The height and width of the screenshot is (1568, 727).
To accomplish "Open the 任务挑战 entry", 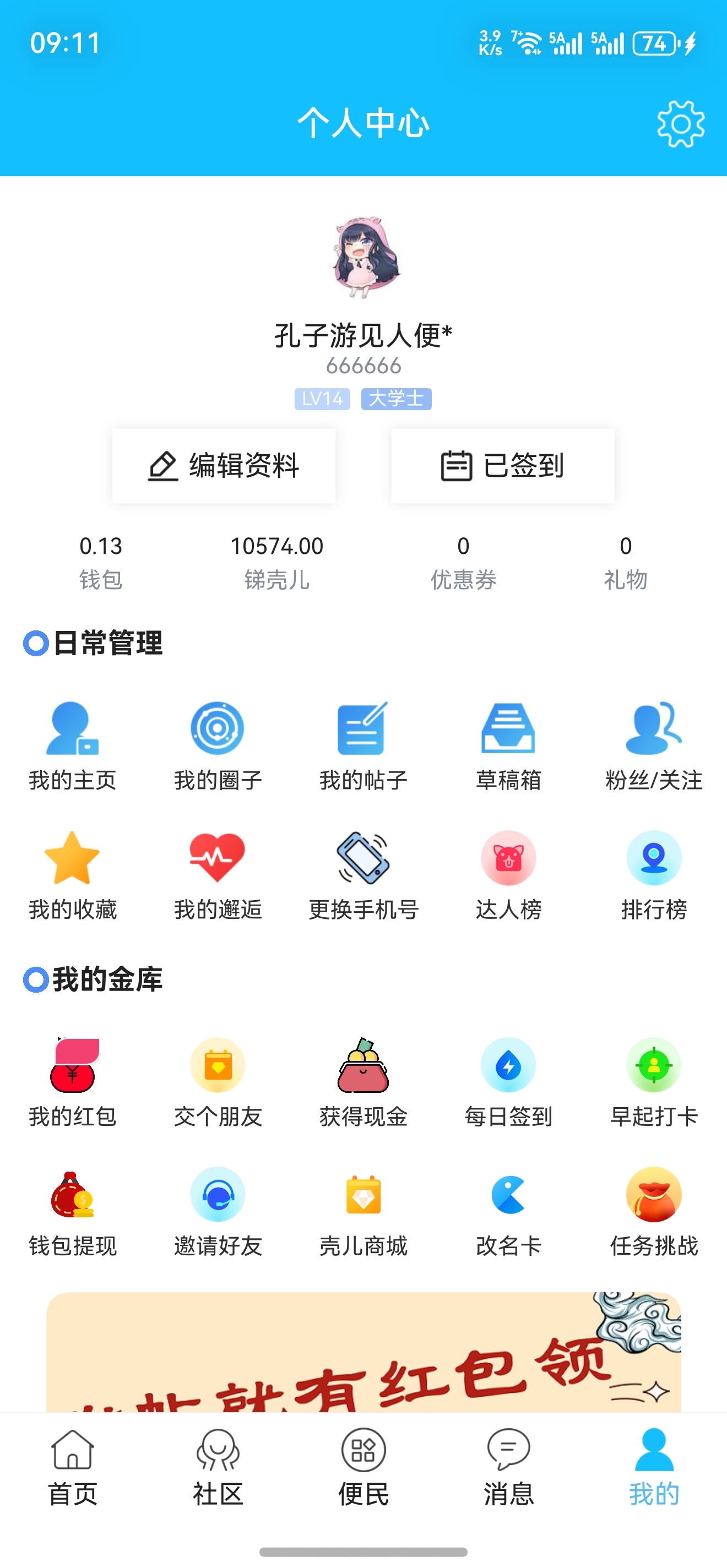I will [x=654, y=1211].
